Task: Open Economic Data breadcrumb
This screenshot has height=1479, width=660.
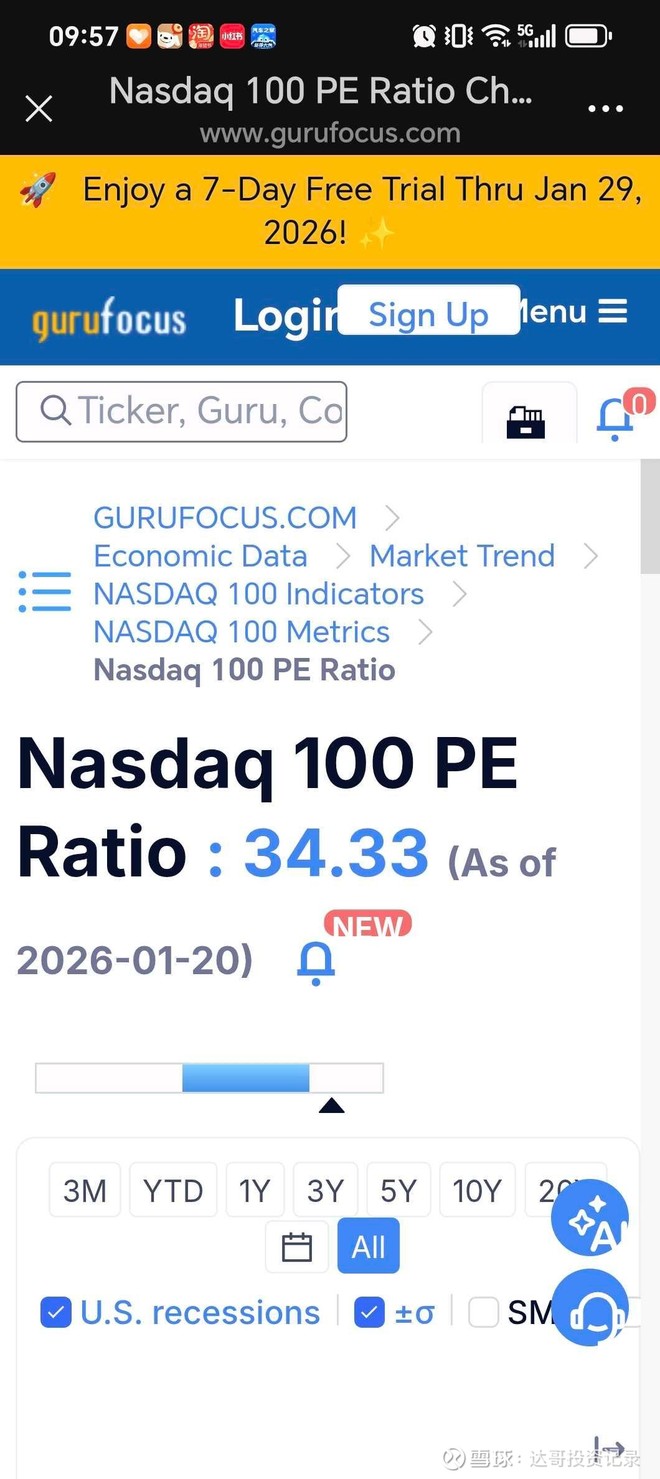Action: 200,556
